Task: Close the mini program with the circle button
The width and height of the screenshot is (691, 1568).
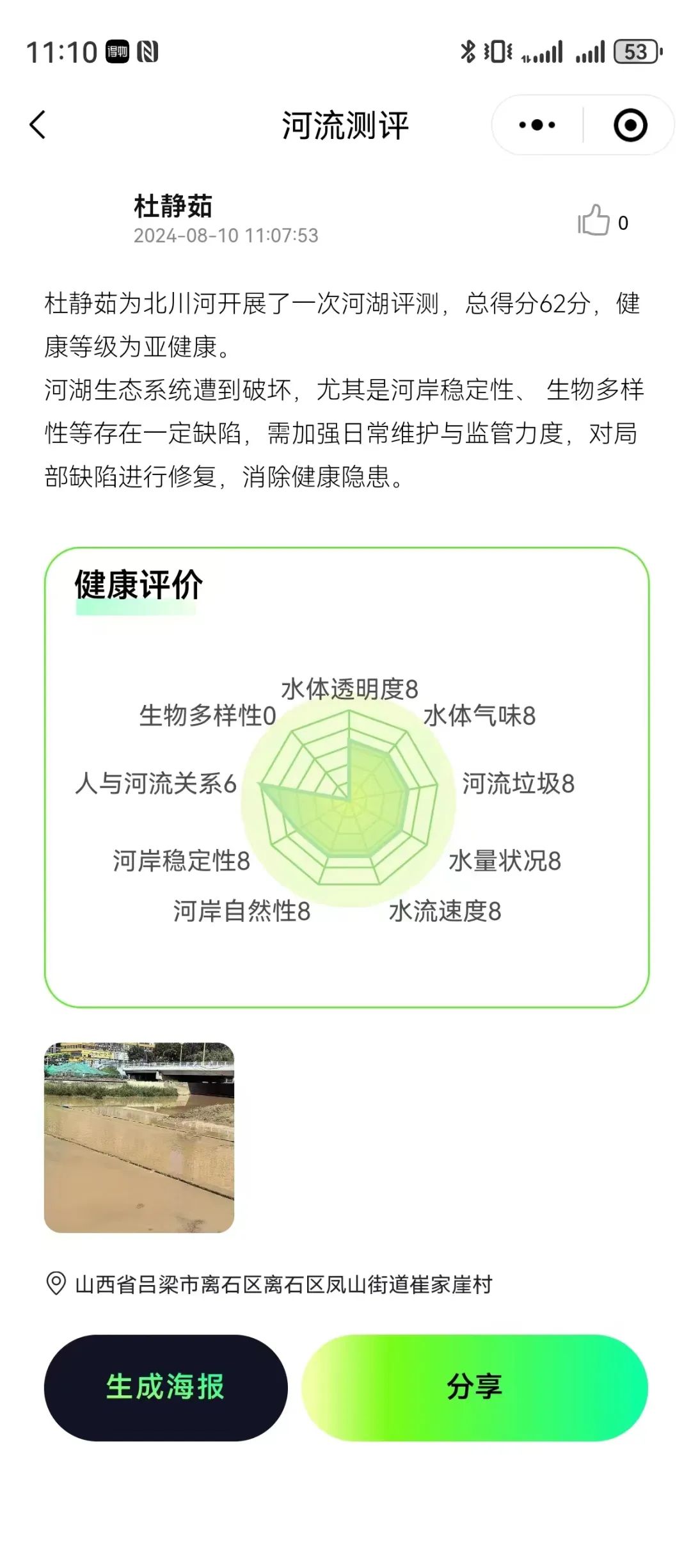Action: coord(630,125)
